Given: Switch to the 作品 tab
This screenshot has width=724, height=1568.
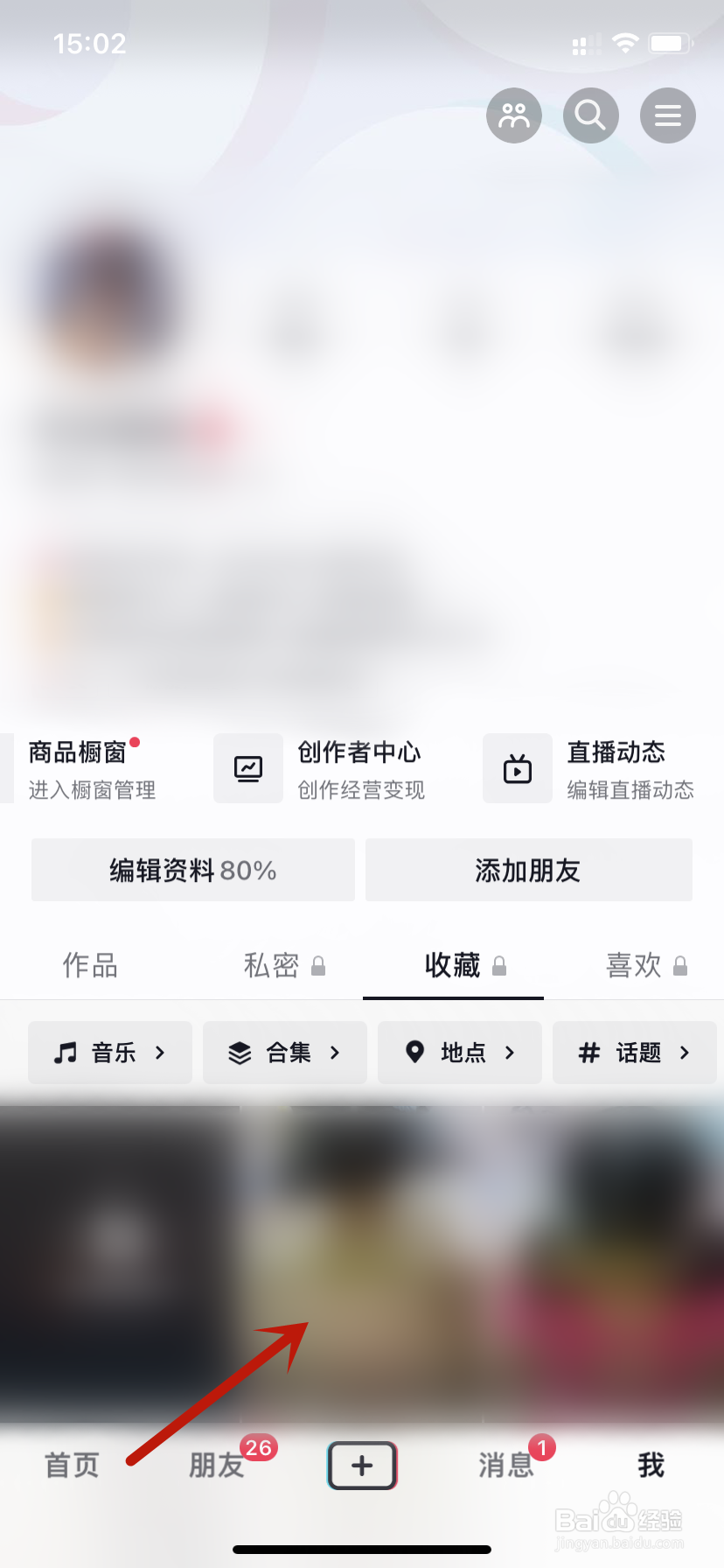Looking at the screenshot, I should [x=89, y=964].
